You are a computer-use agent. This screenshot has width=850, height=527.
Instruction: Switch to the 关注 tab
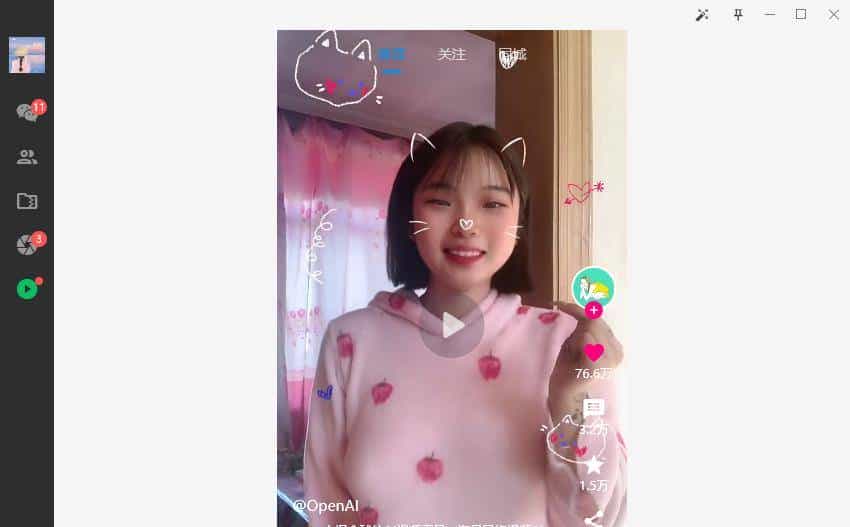coord(452,55)
